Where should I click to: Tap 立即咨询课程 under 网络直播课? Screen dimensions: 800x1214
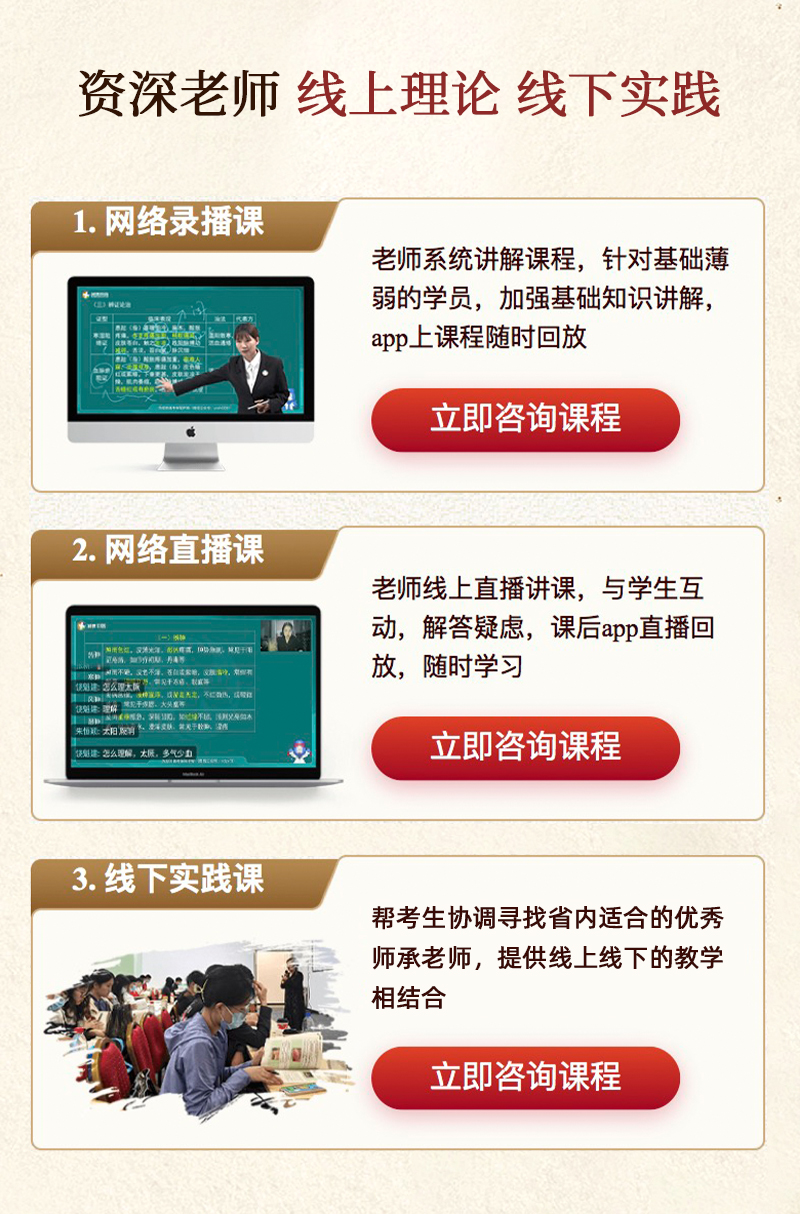(x=525, y=747)
